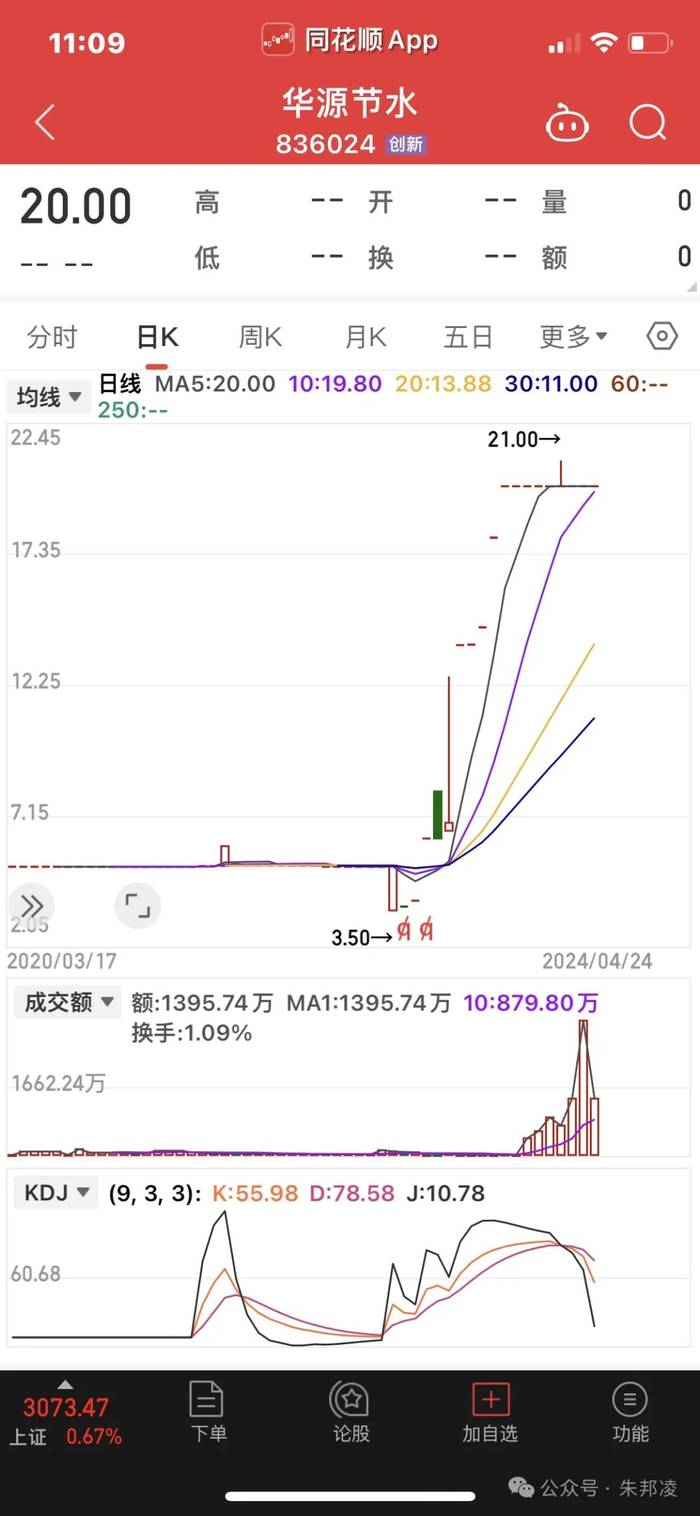Screen dimensions: 700x1516
Task: Open the robot assistant icon
Action: pyautogui.click(x=566, y=124)
